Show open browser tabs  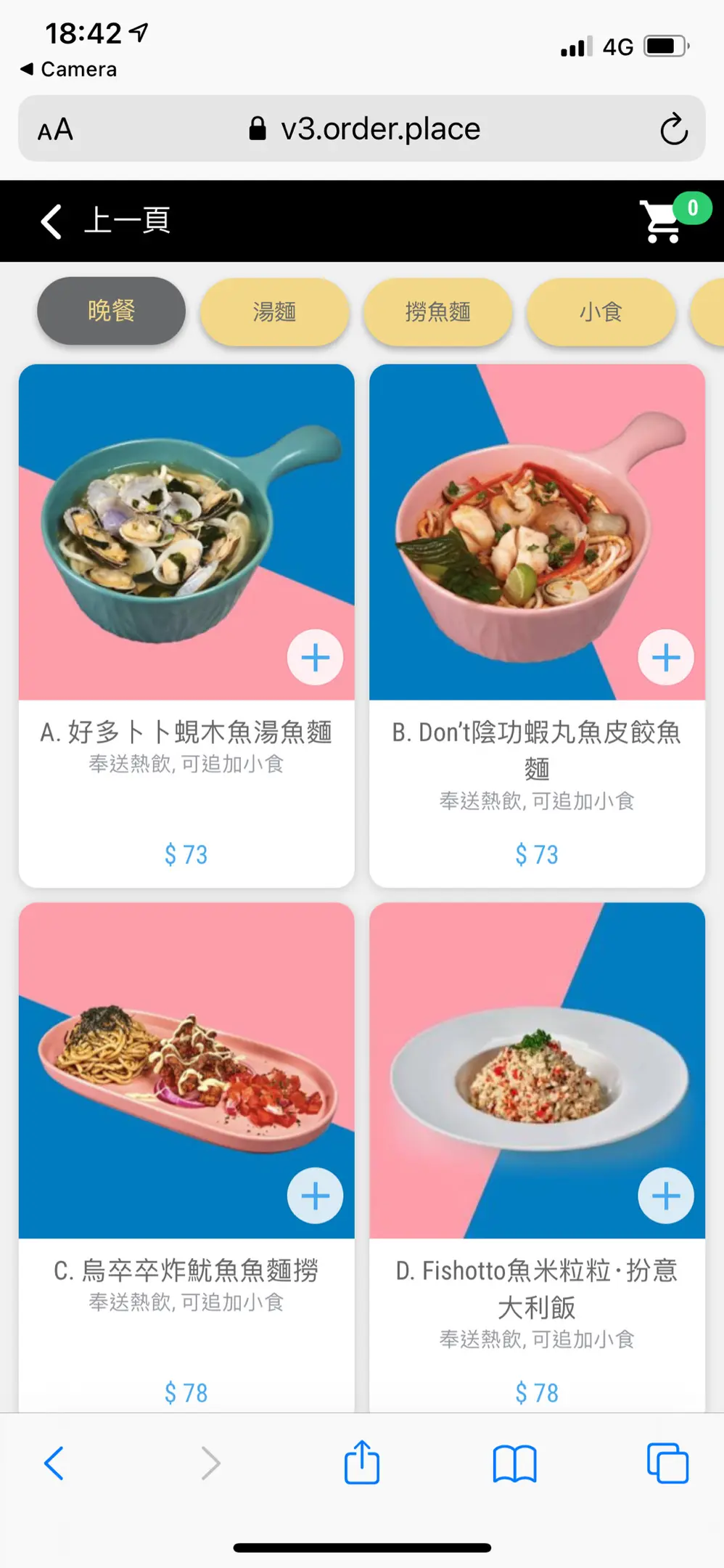(667, 1463)
